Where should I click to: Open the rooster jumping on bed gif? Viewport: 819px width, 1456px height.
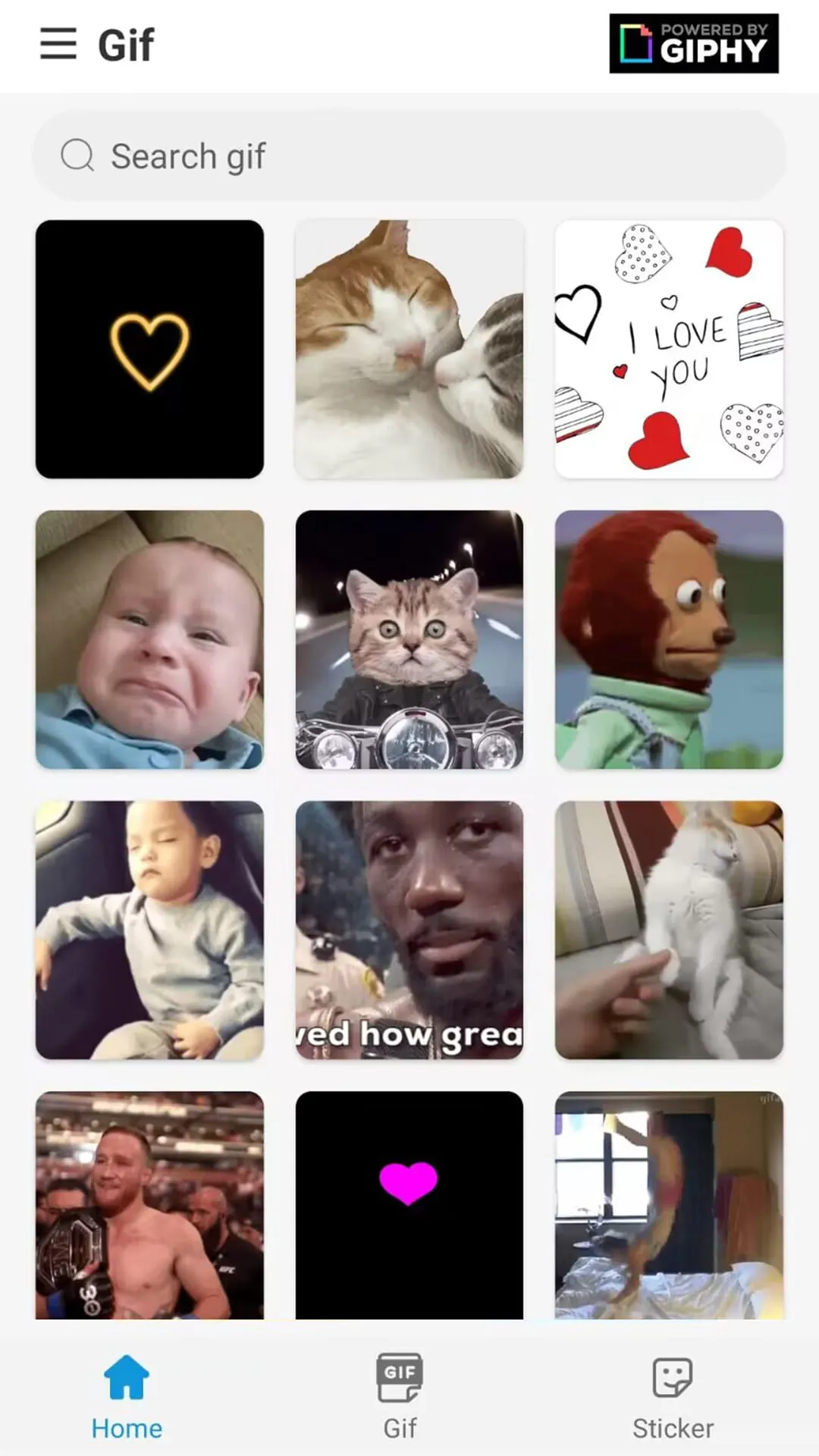pyautogui.click(x=669, y=1205)
